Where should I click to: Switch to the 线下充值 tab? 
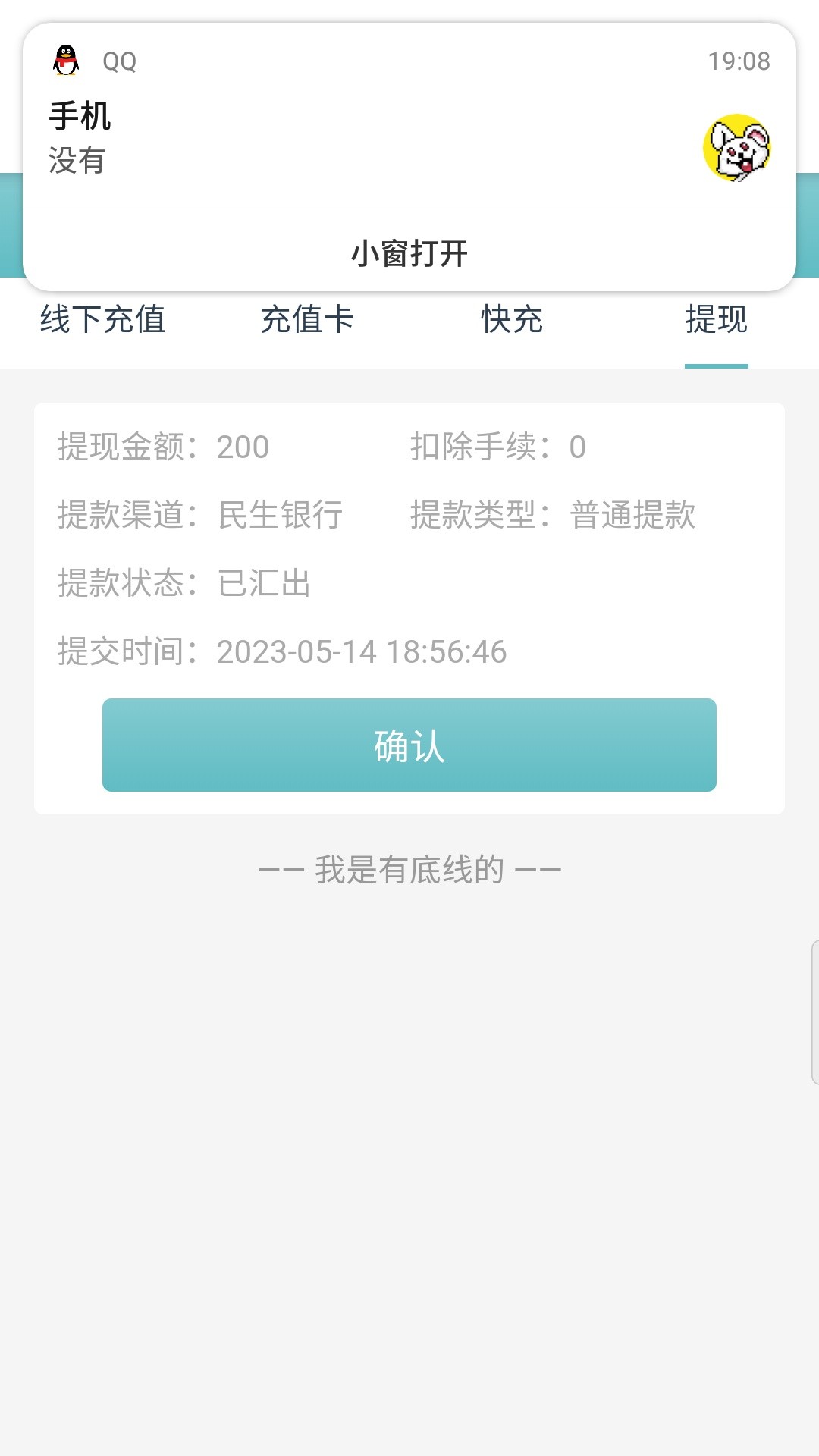102,319
